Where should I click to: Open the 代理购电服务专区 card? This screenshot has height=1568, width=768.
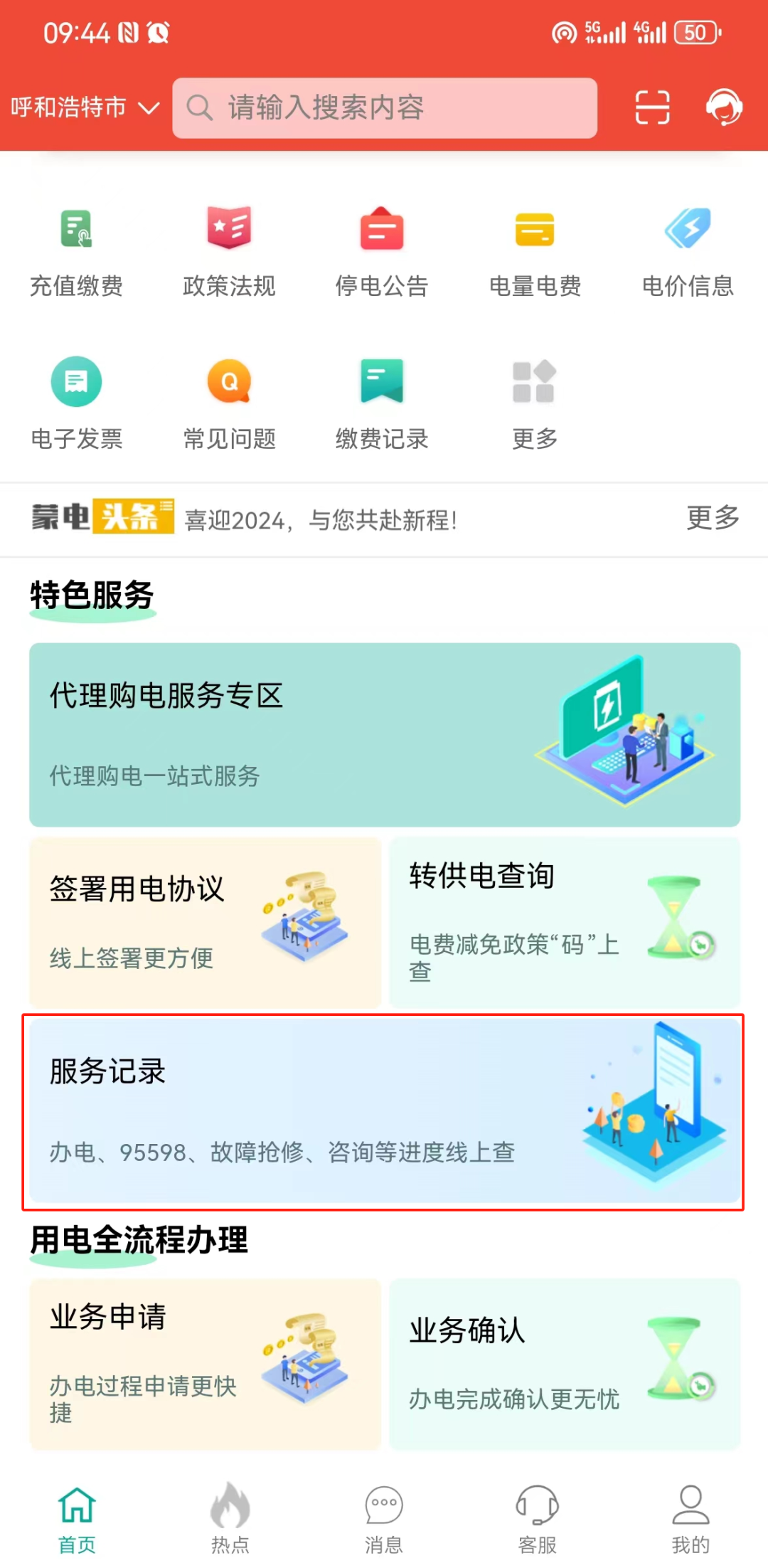(x=384, y=734)
